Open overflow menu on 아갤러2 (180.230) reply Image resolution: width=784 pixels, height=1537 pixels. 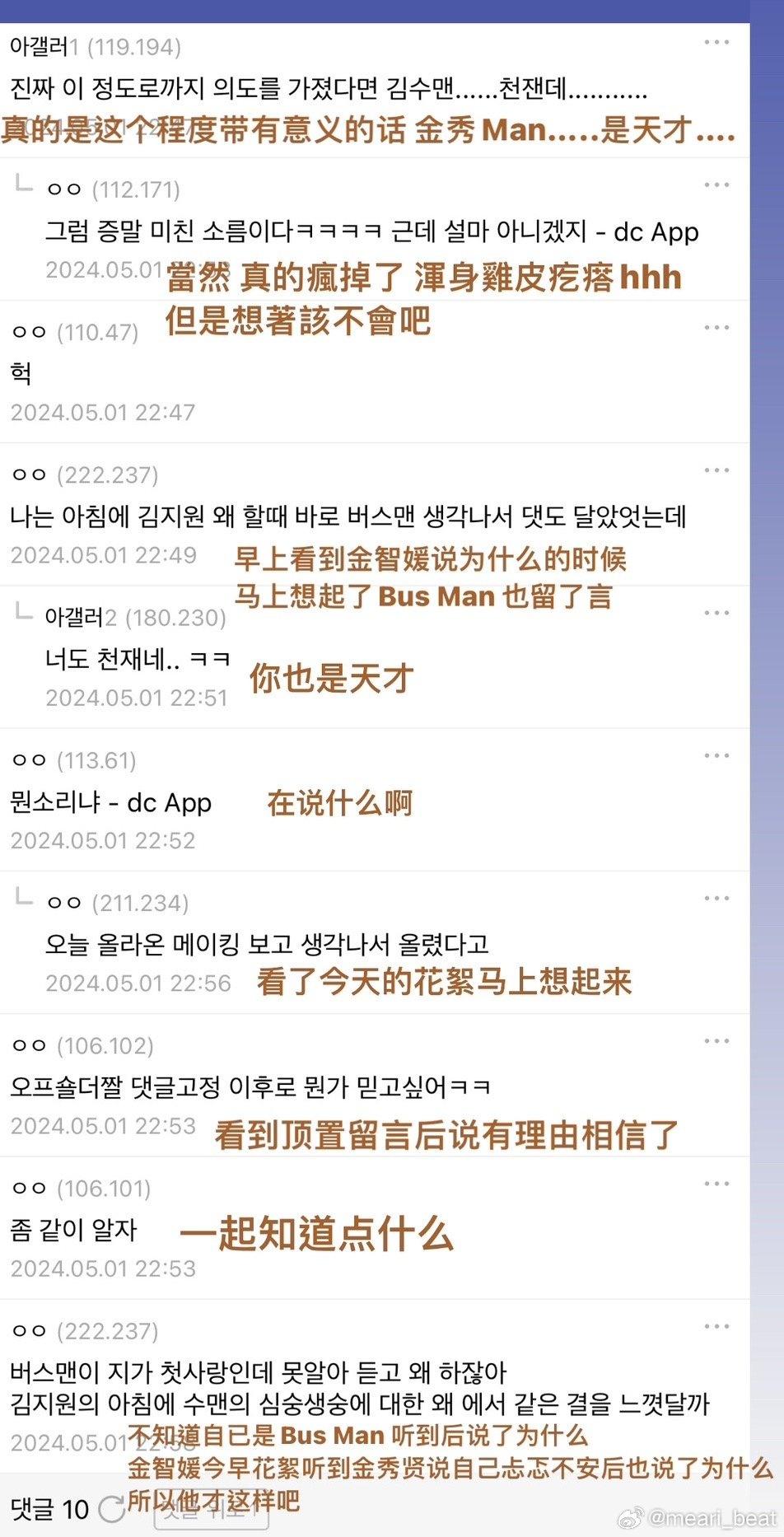(716, 613)
